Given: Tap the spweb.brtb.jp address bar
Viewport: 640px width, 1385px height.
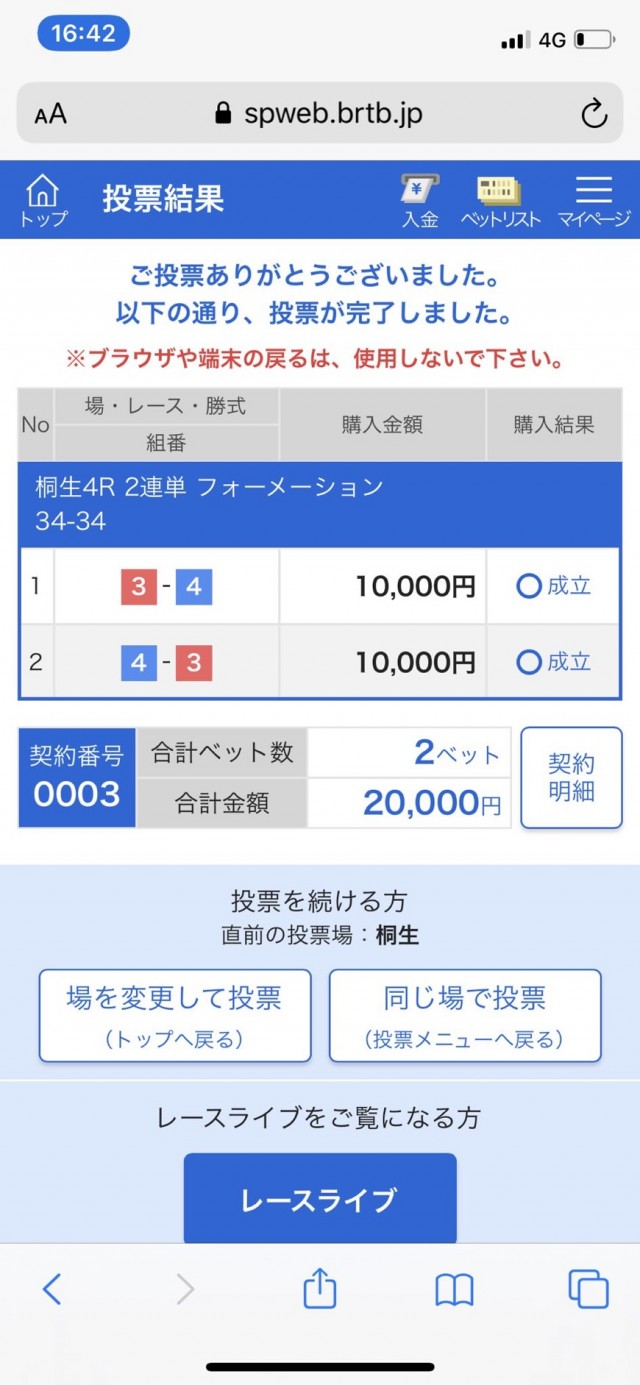Looking at the screenshot, I should (320, 114).
